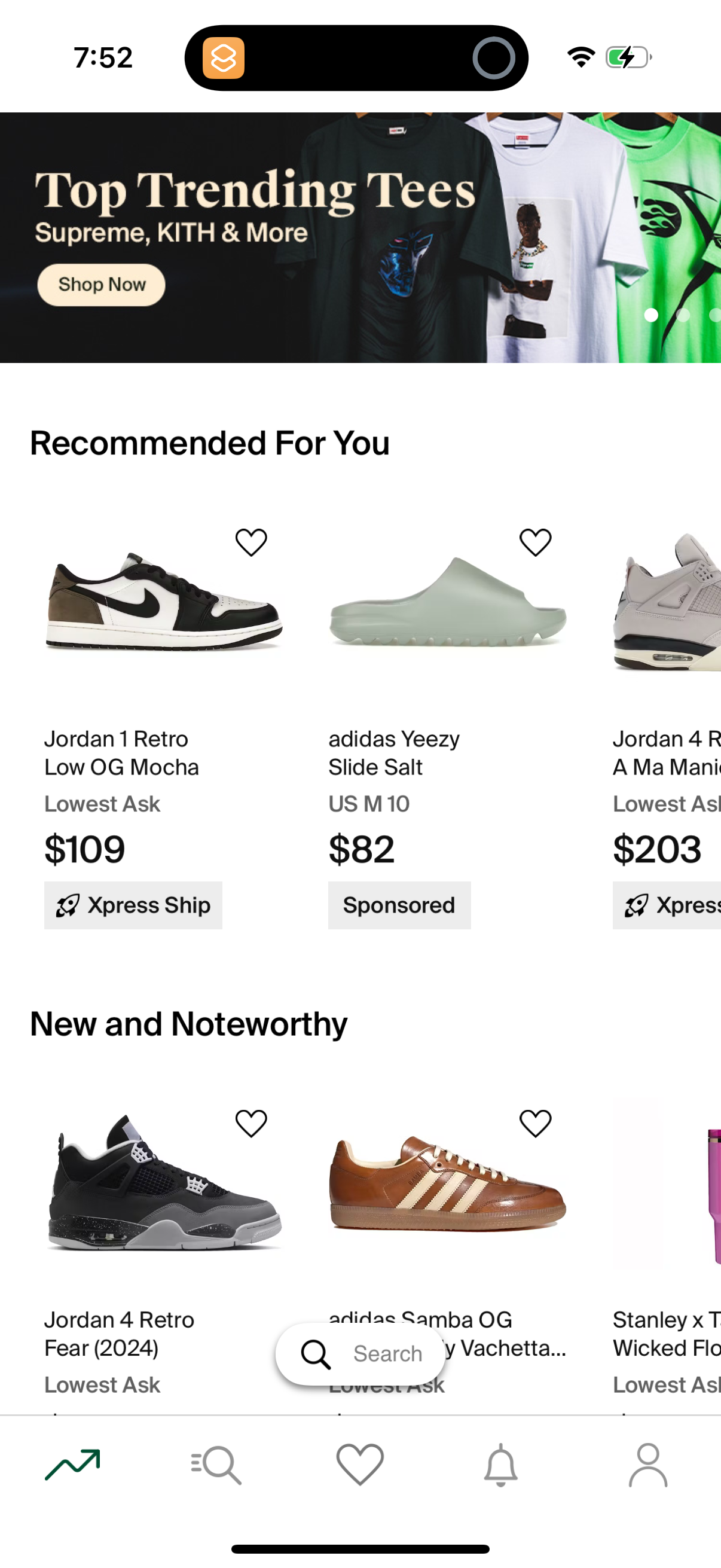Favorite the adidas Samba OG sneaker
Screen dimensions: 721x1568
[x=536, y=1123]
